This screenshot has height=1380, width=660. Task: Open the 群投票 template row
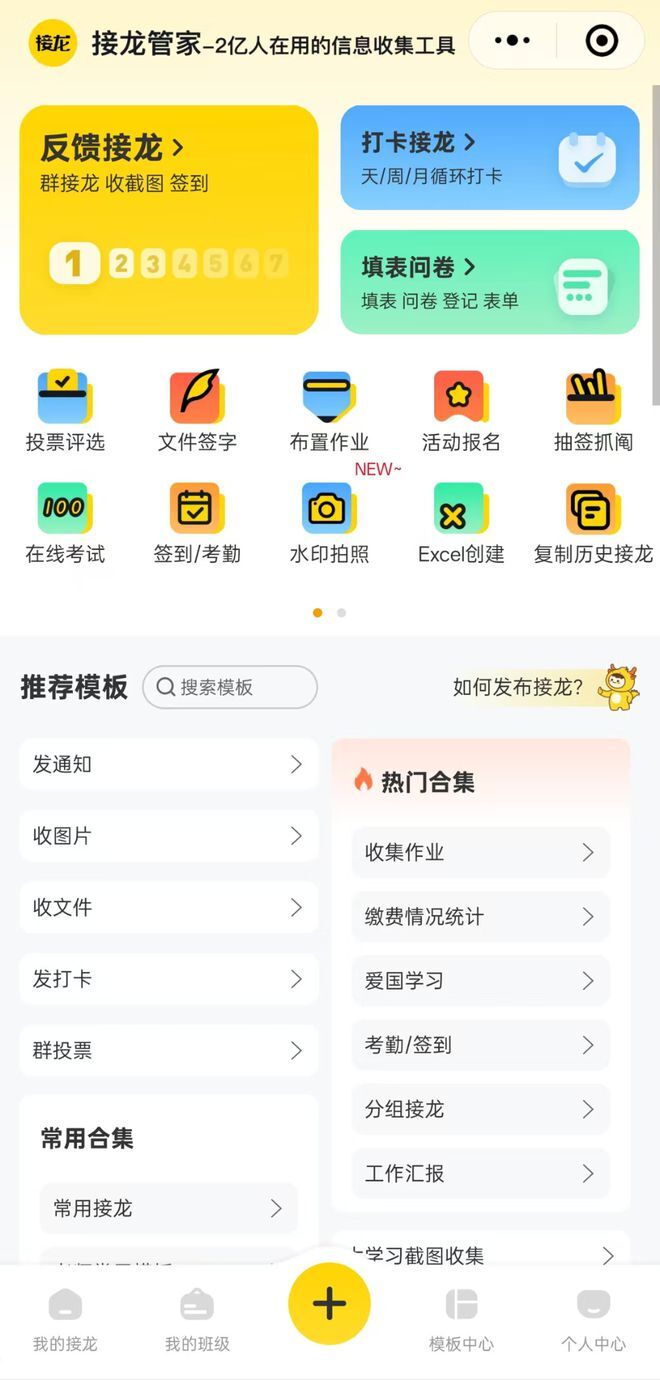(169, 1050)
